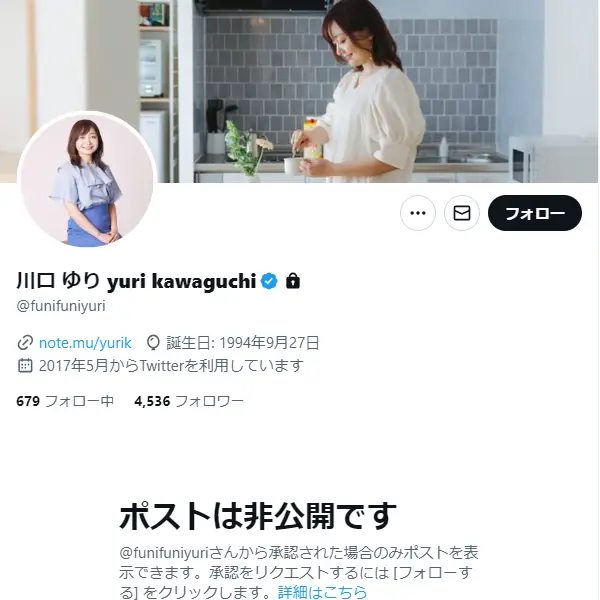The image size is (600, 600).
Task: Tap the フォロー button to follow
Action: [x=534, y=213]
